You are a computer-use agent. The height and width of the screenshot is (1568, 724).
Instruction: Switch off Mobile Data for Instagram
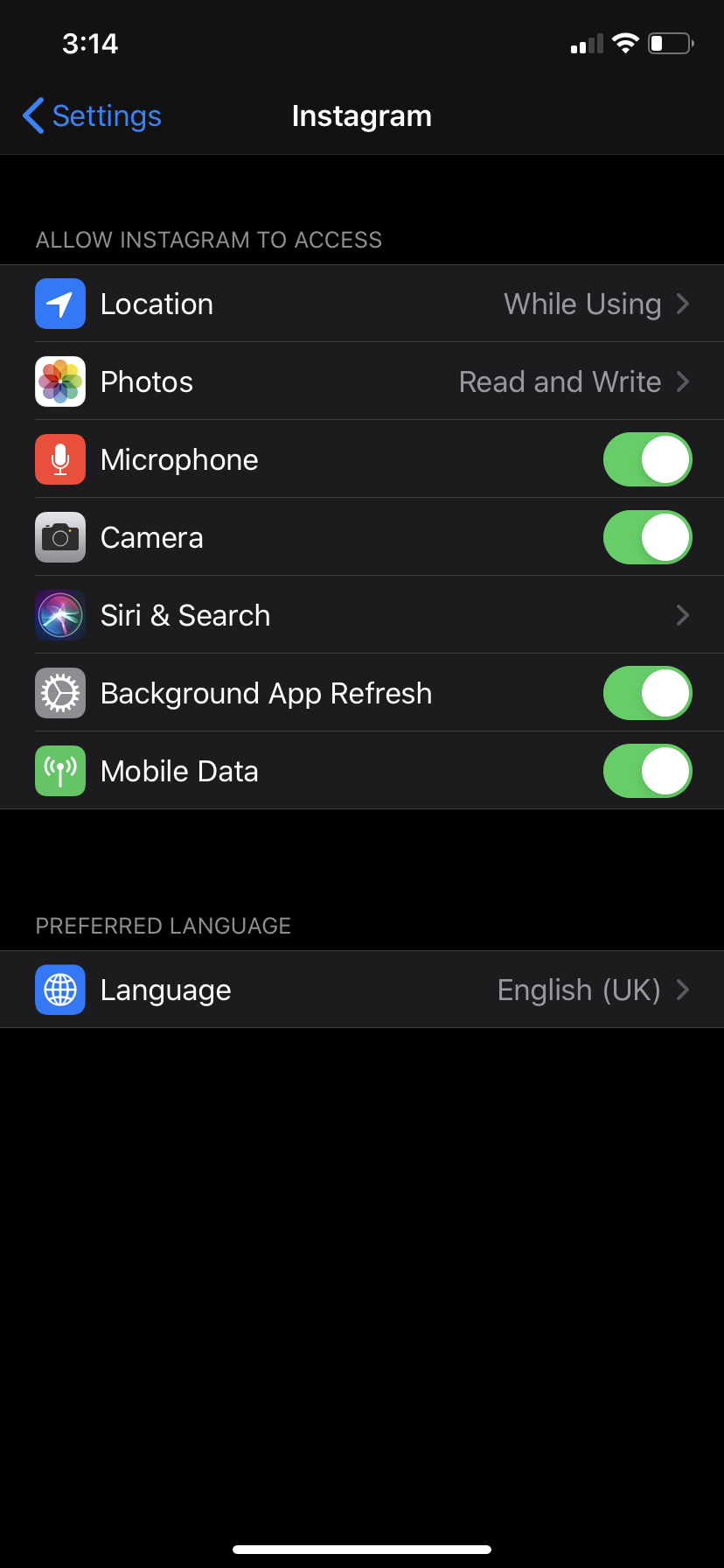[x=647, y=771]
